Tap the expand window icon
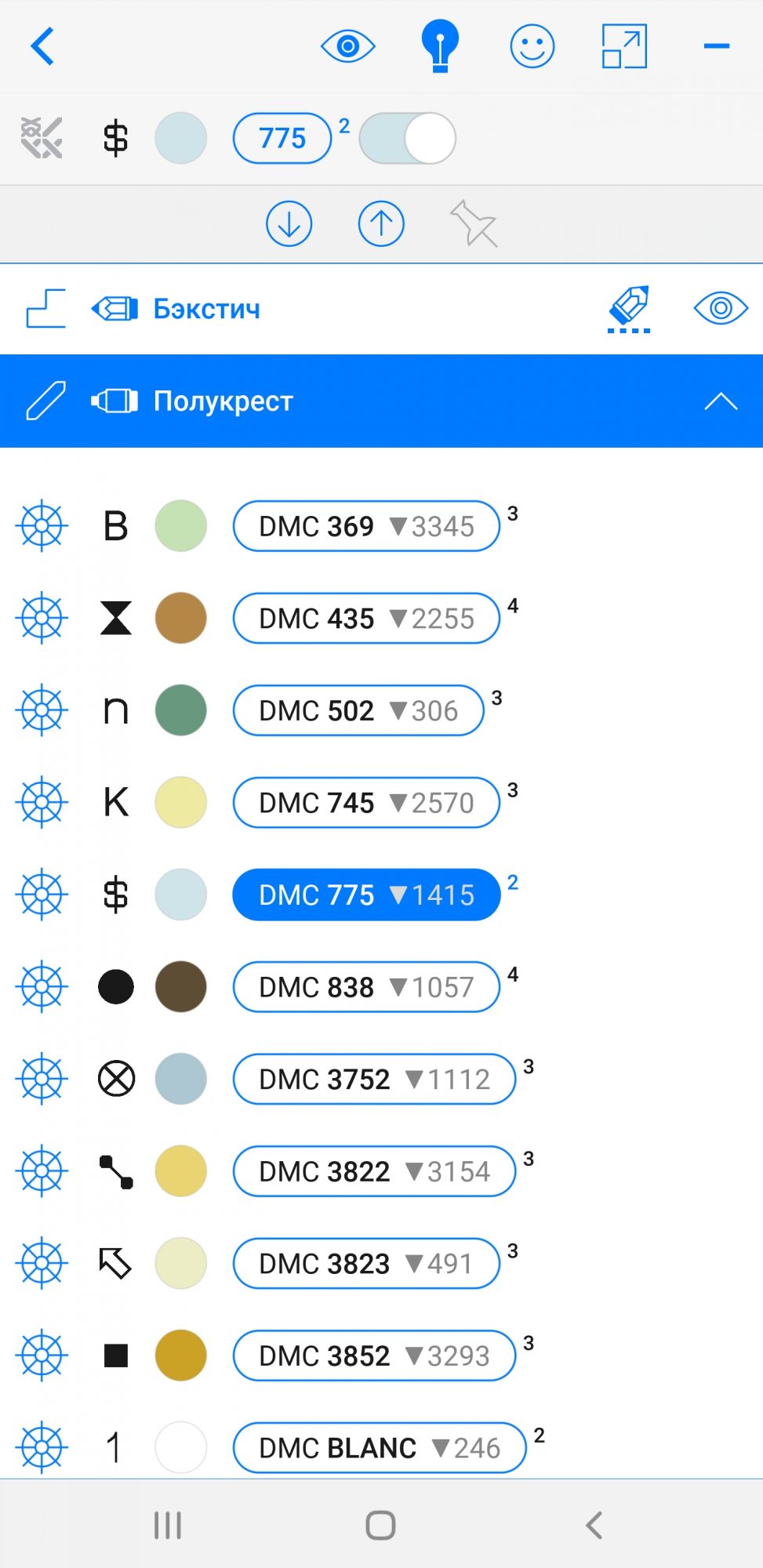The image size is (763, 1568). pyautogui.click(x=624, y=46)
